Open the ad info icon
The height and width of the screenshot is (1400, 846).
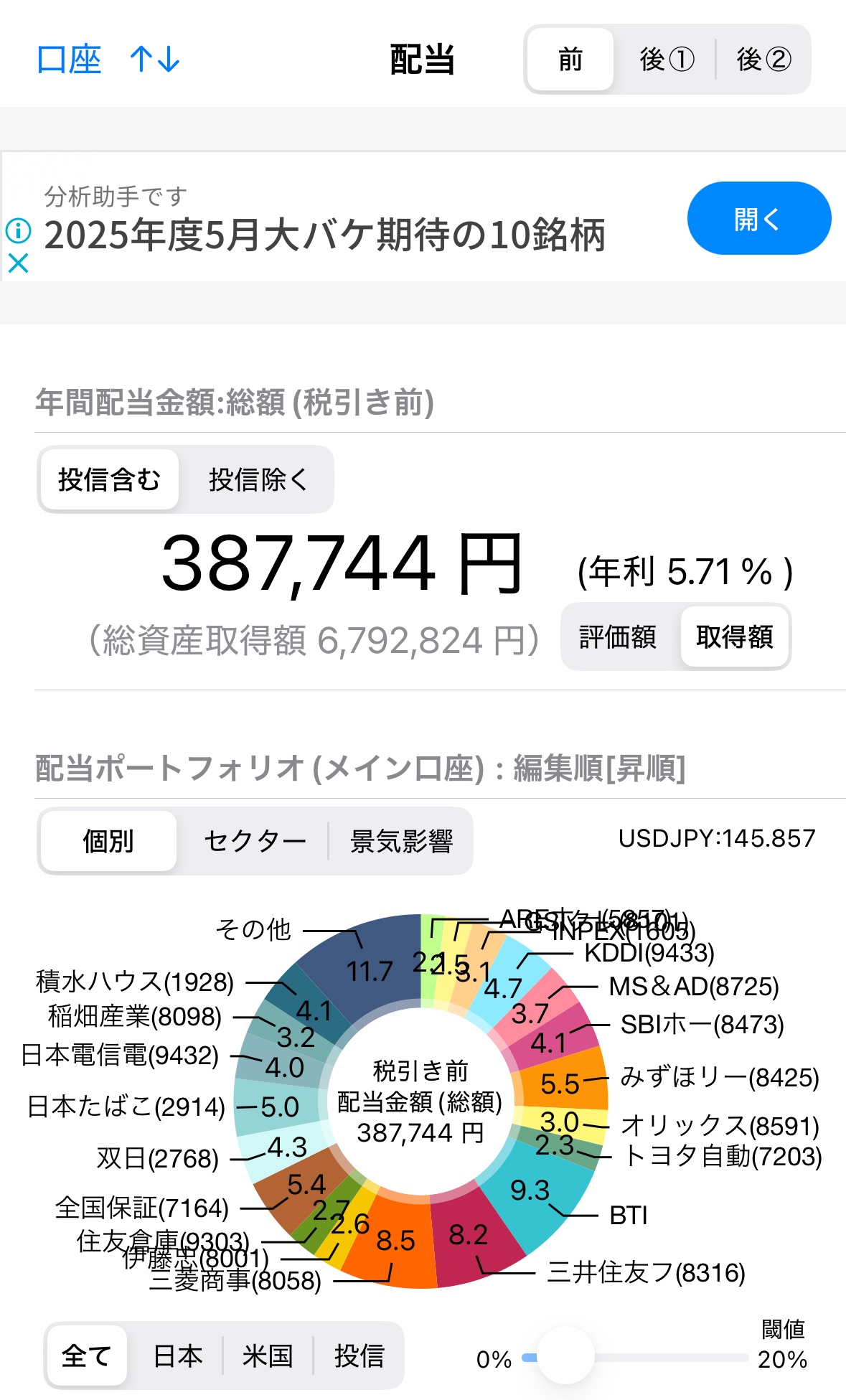[x=18, y=230]
